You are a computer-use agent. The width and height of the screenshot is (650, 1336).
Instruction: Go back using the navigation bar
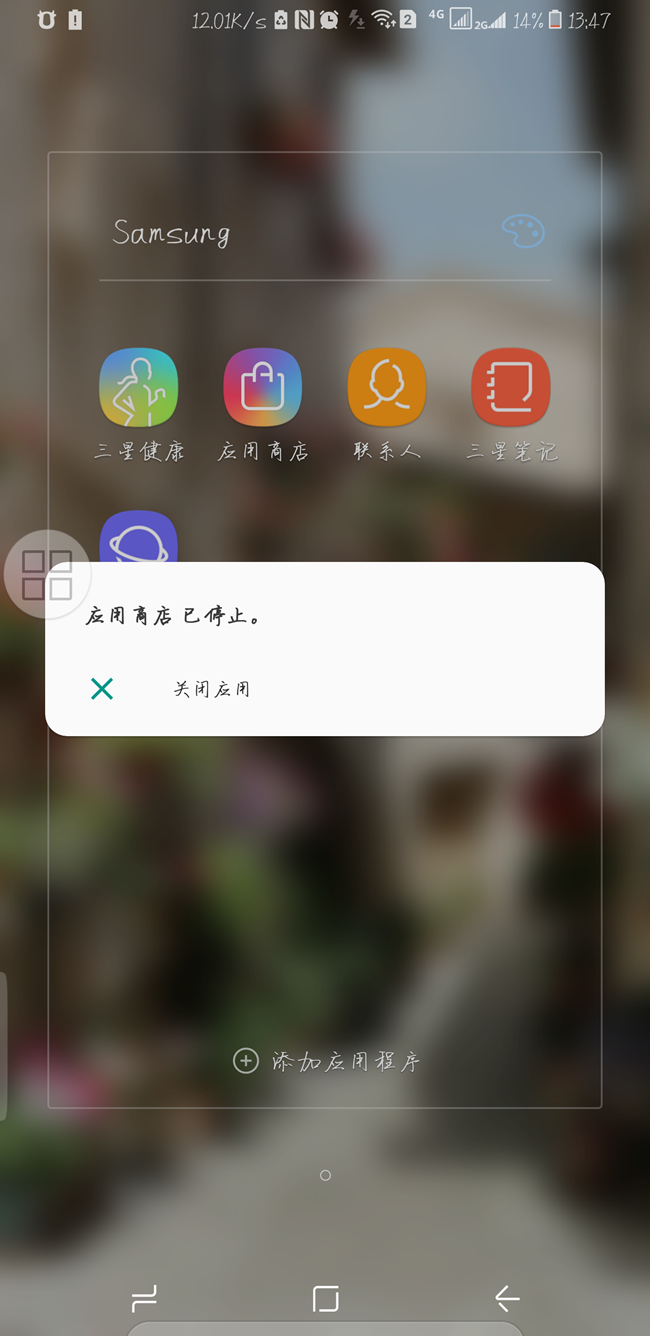[x=507, y=1298]
